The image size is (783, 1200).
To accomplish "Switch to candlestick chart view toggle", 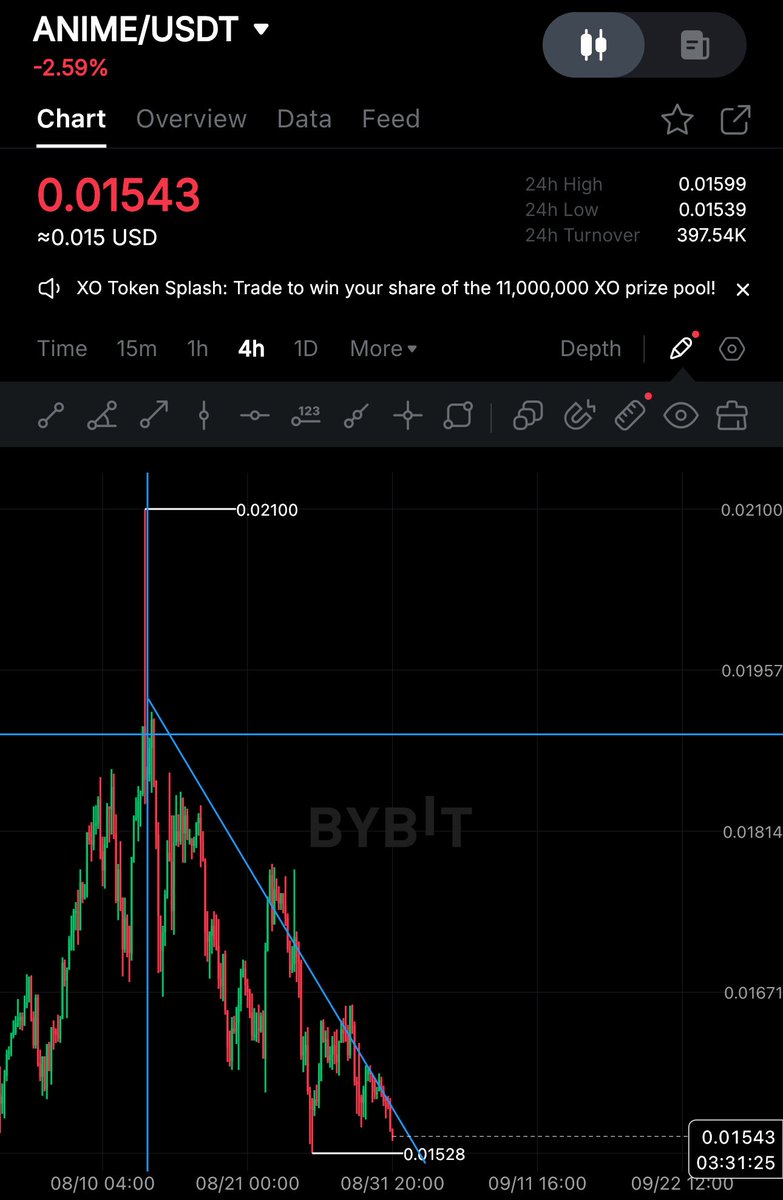I will [x=594, y=44].
